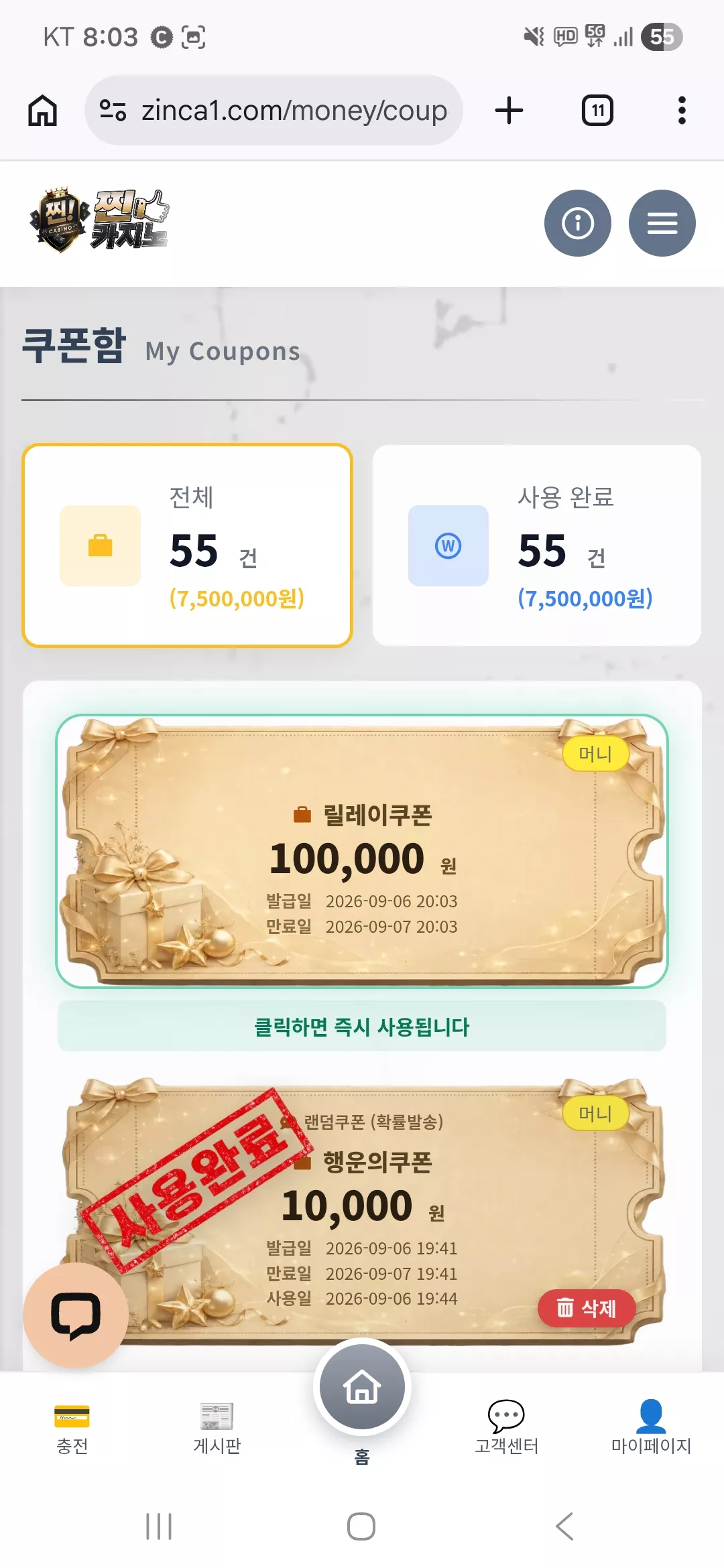This screenshot has height=1568, width=724.
Task: Tap the center 홈 button
Action: coord(362,1387)
